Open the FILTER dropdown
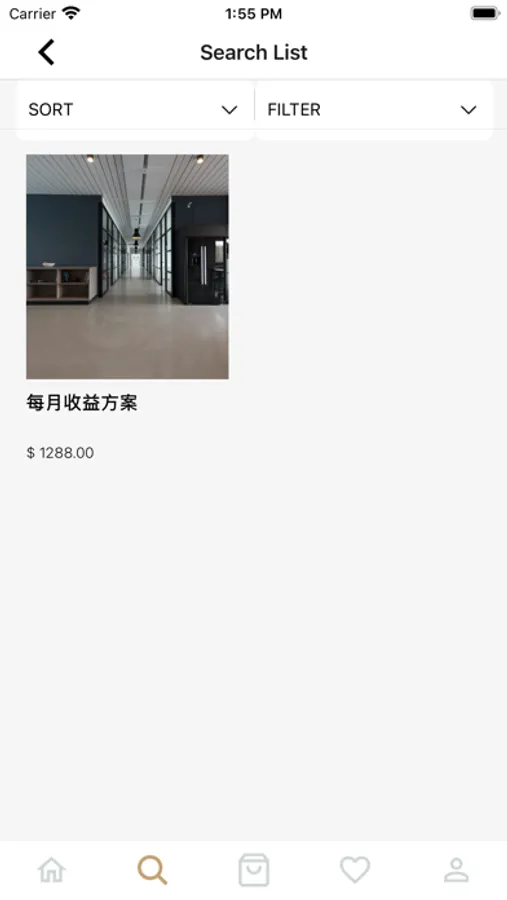The width and height of the screenshot is (507, 900). 374,110
